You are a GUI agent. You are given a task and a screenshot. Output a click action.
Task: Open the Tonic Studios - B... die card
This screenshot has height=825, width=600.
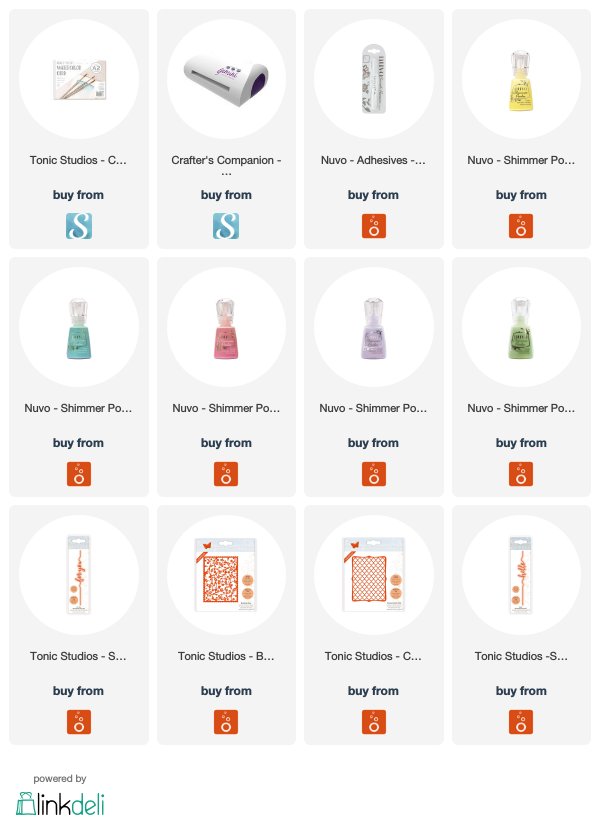point(226,576)
